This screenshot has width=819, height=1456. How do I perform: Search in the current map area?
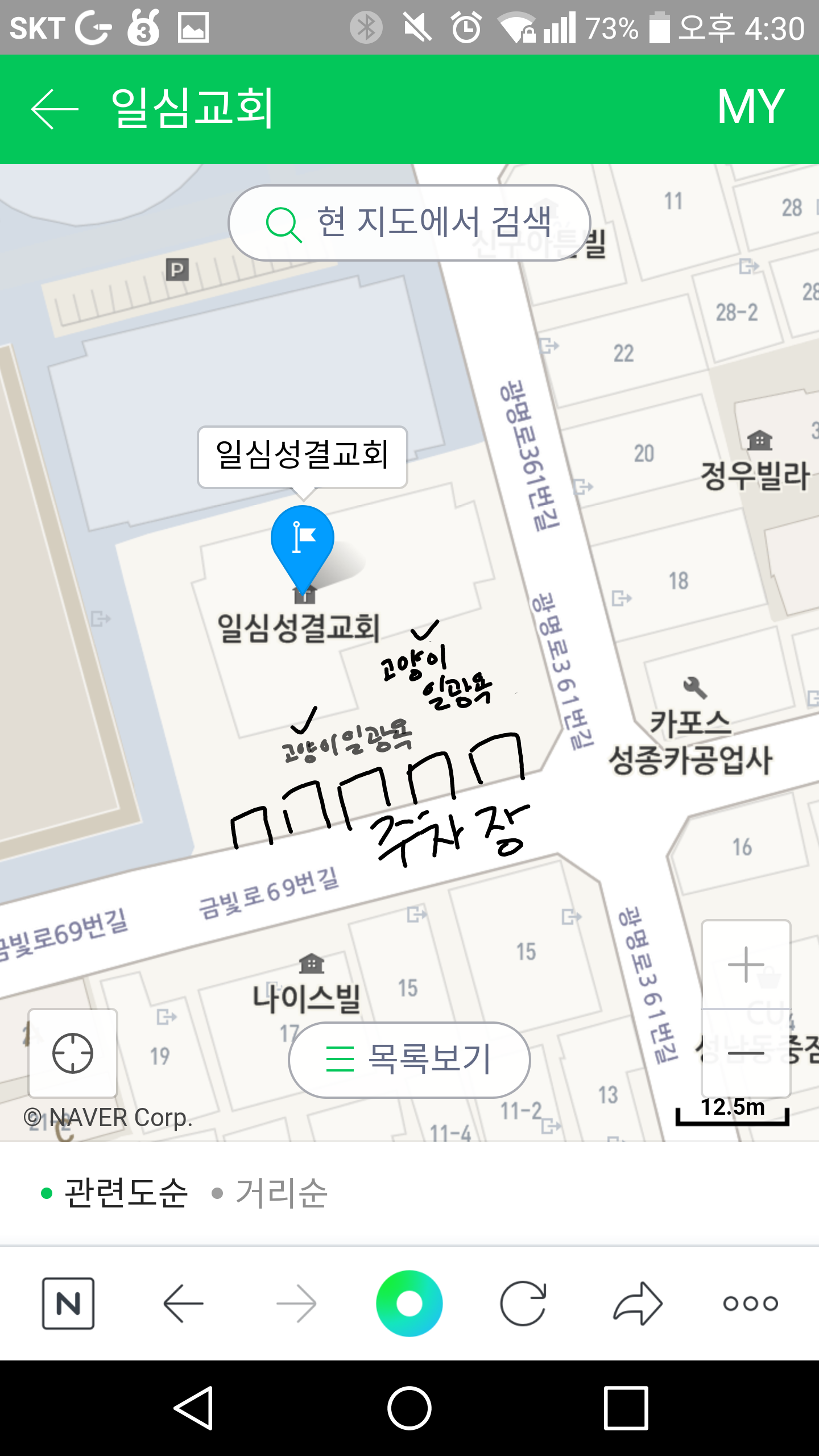coord(409,223)
